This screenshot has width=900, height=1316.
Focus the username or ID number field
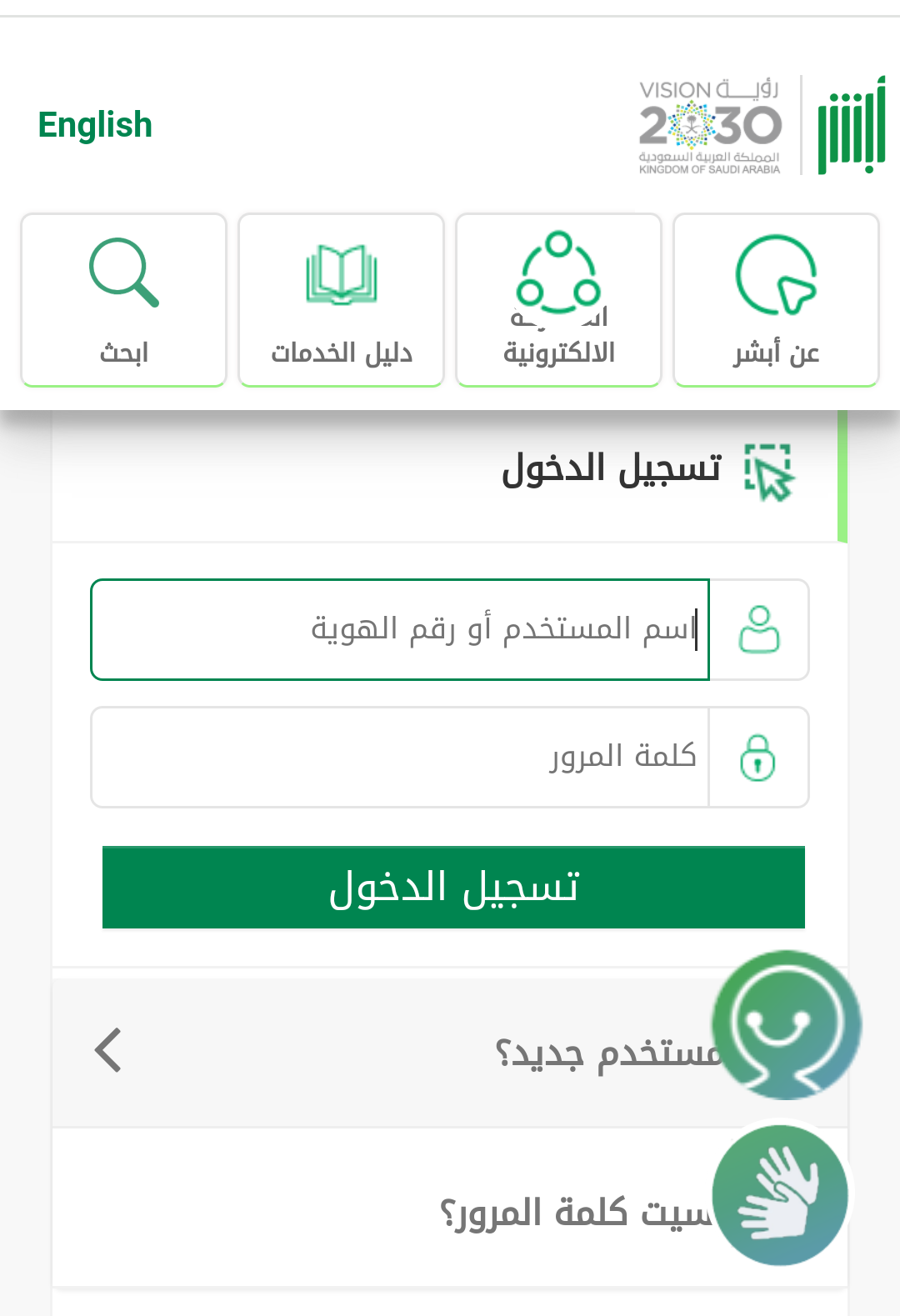pyautogui.click(x=400, y=629)
